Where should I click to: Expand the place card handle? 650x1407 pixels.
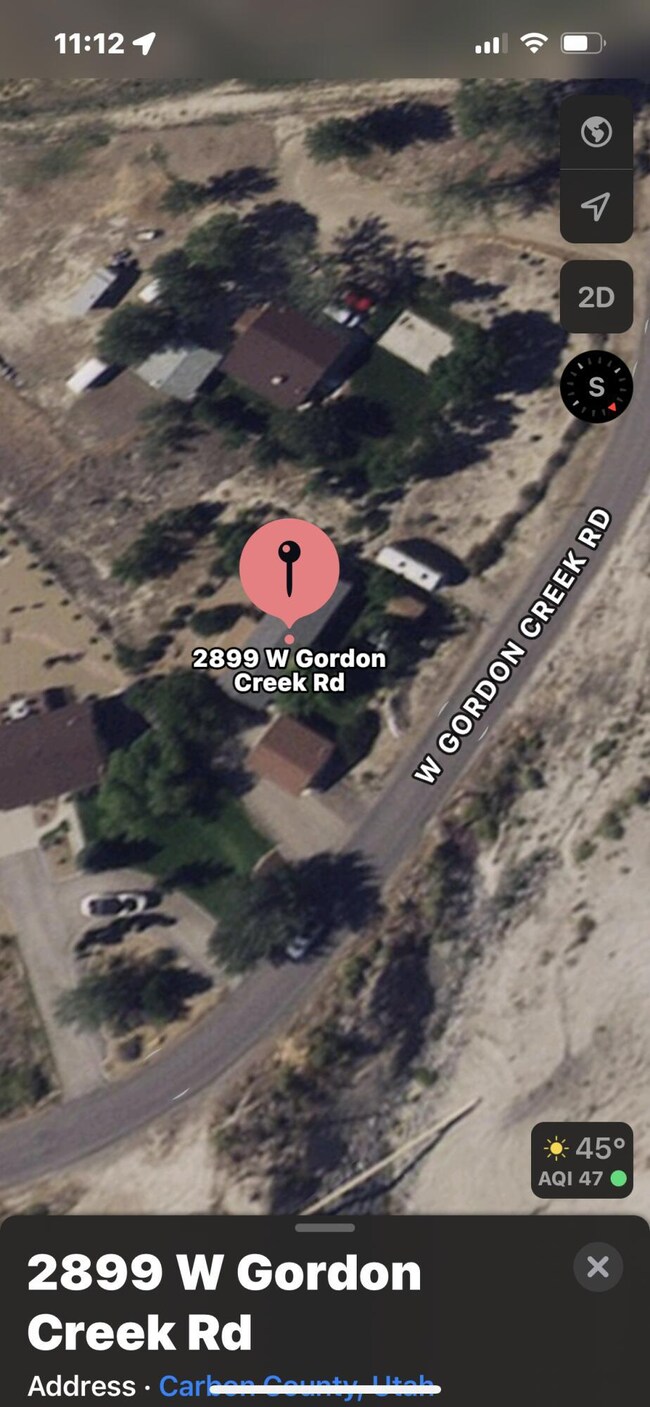325,1227
